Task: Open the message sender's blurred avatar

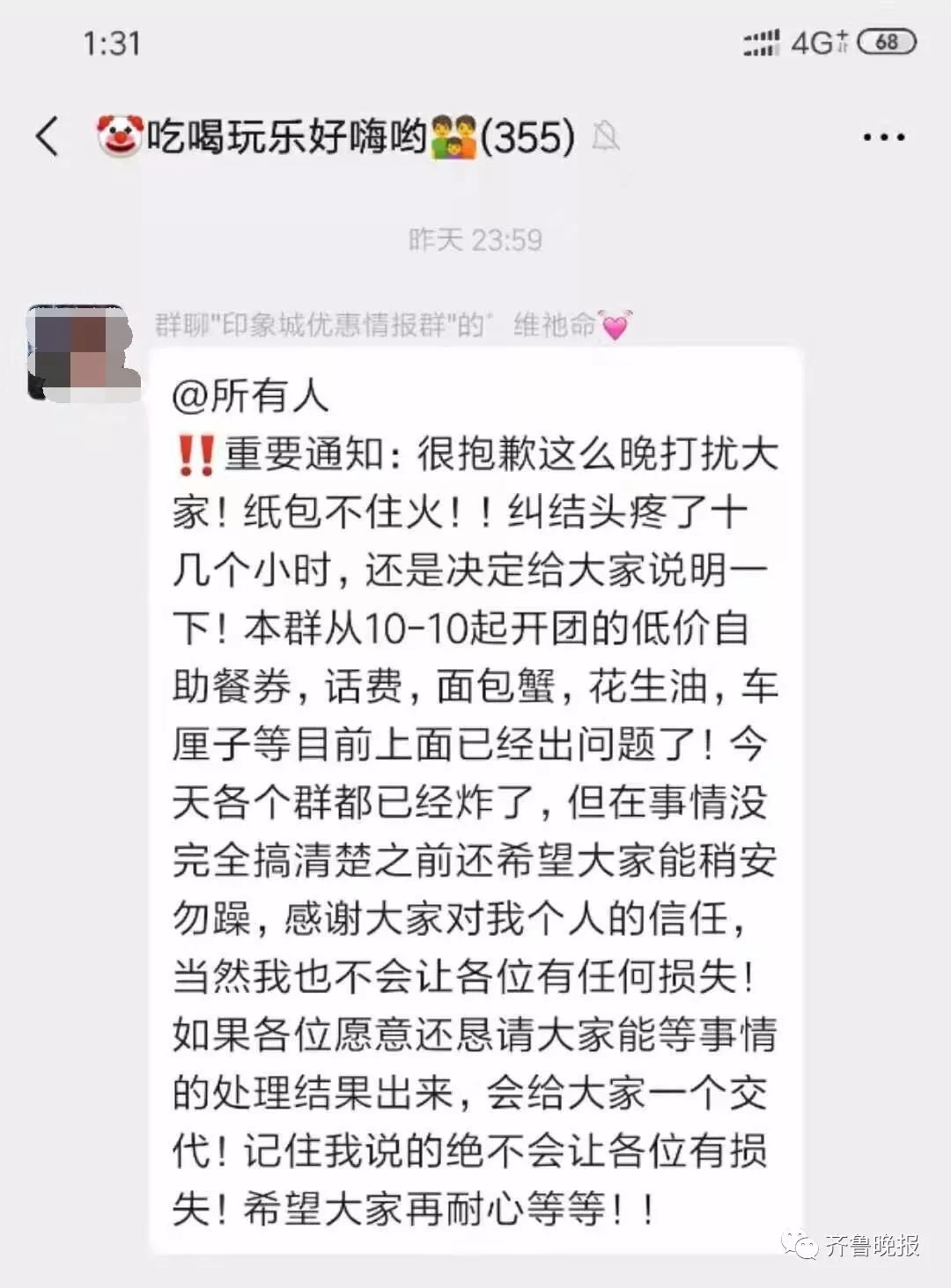Action: coord(83,353)
